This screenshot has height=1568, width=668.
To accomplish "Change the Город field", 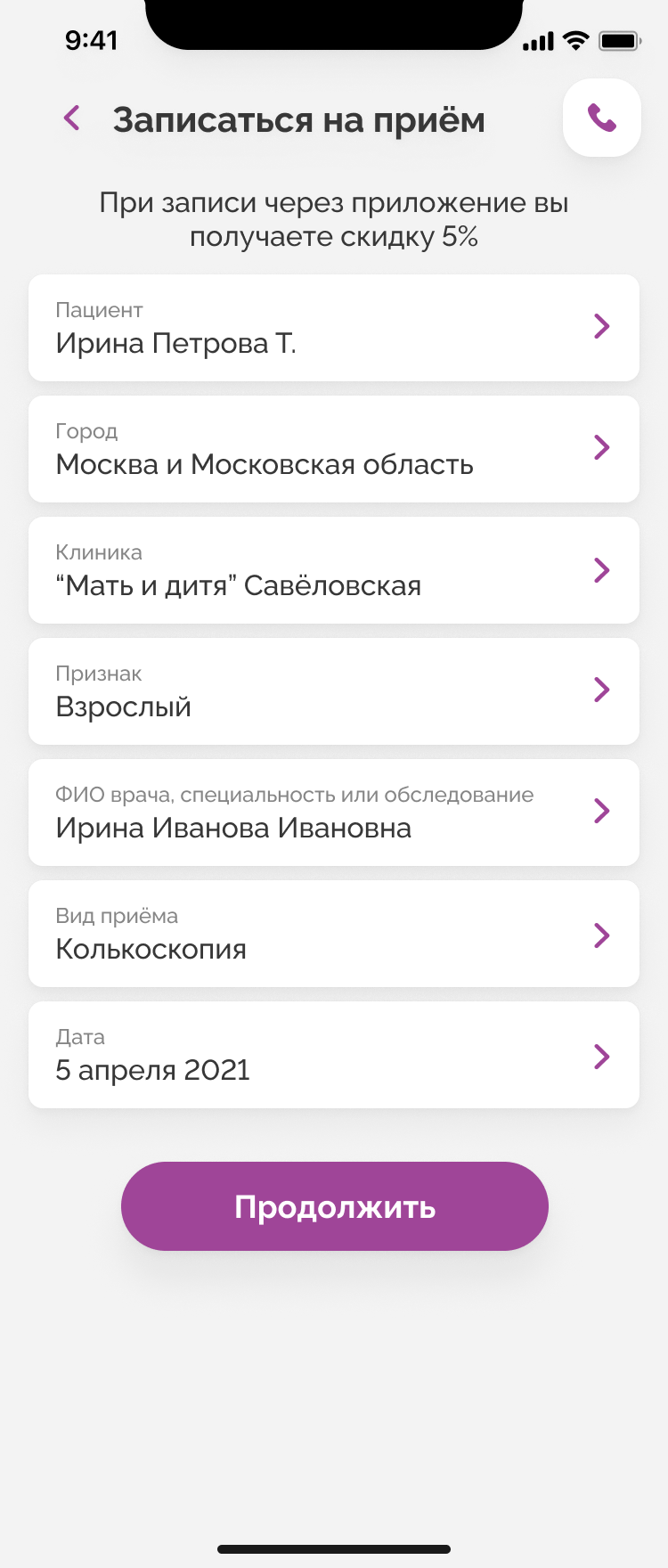I will point(334,449).
